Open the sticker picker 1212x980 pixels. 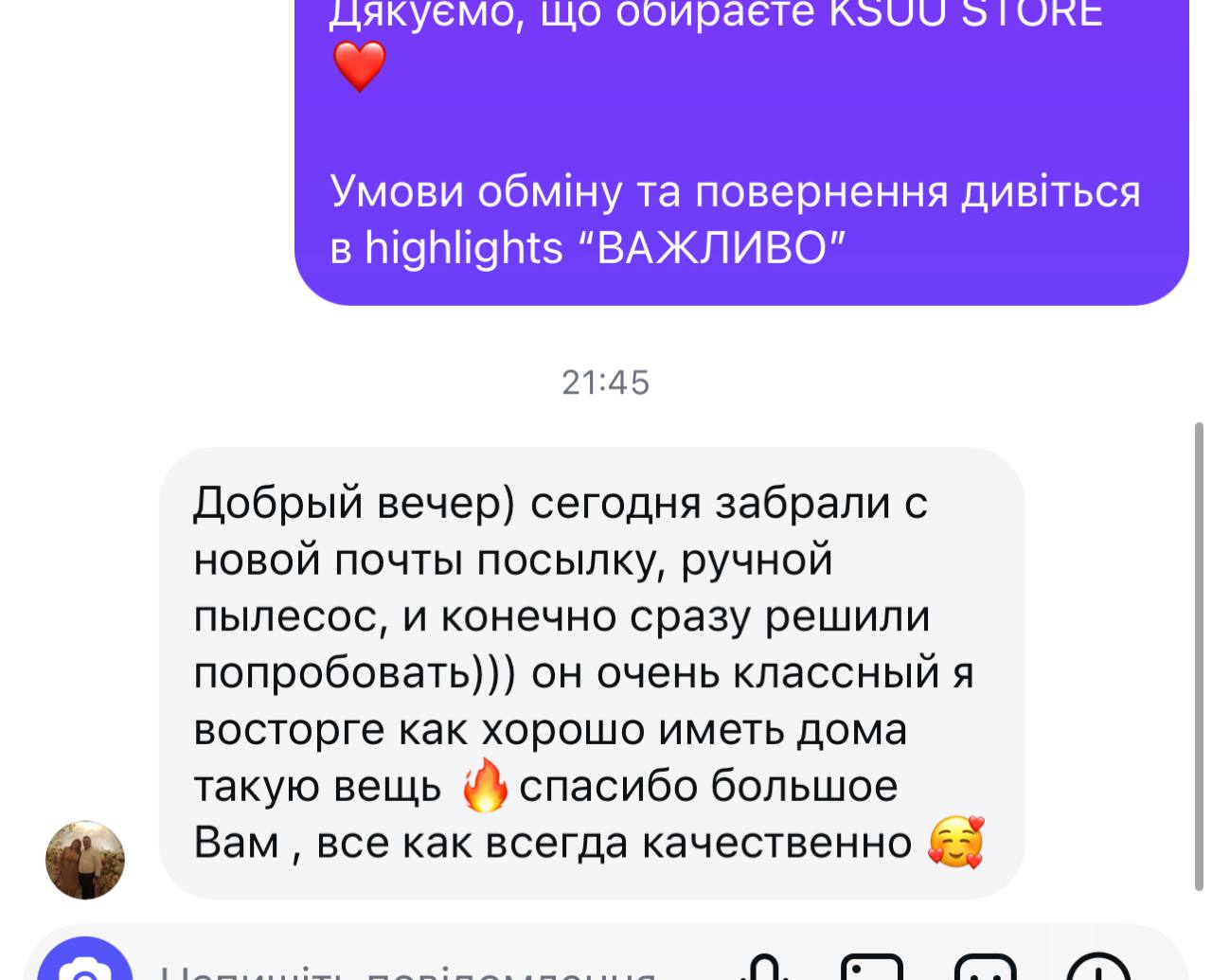coord(985,970)
